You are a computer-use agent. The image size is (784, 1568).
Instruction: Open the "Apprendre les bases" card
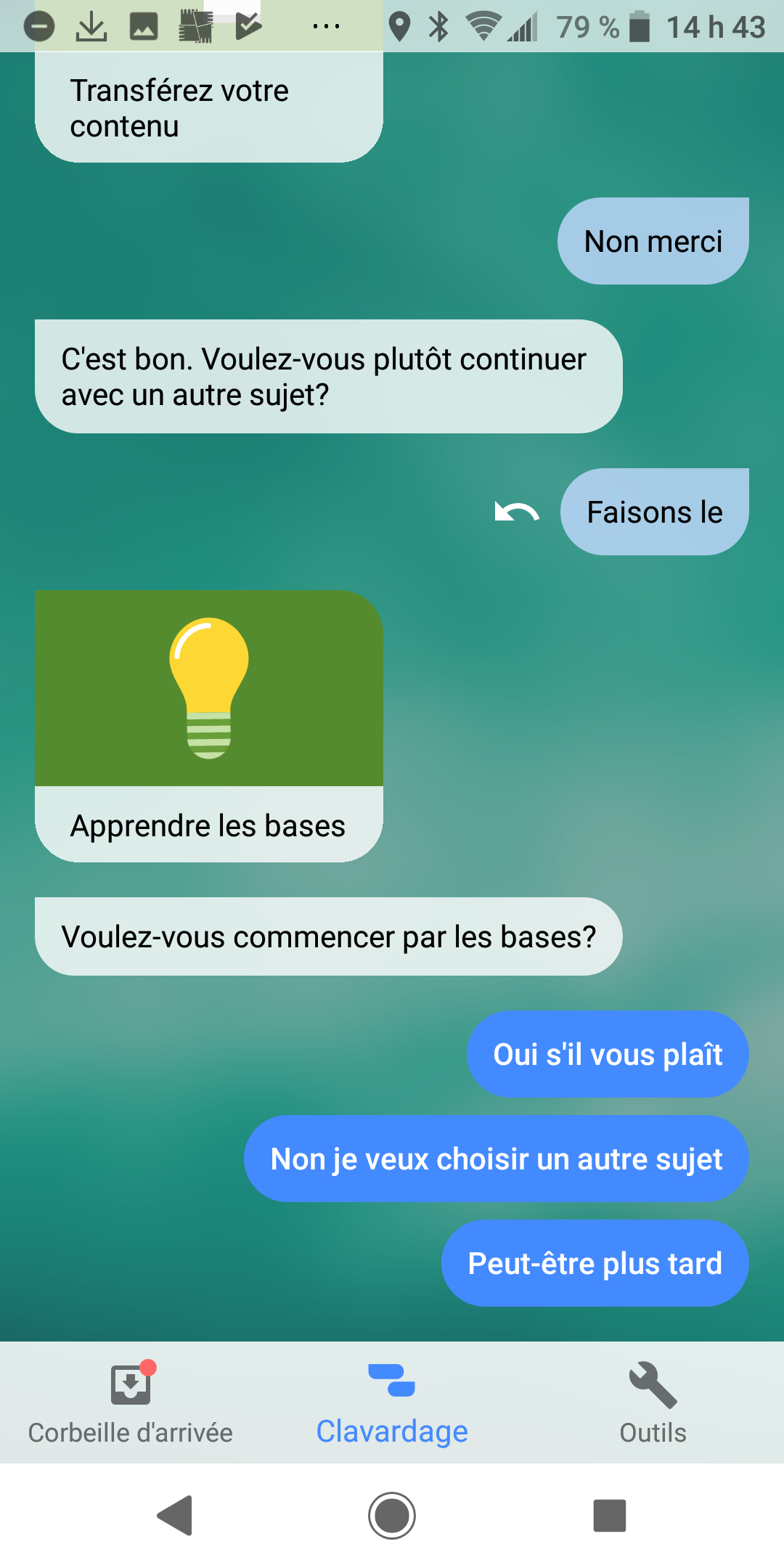[209, 726]
